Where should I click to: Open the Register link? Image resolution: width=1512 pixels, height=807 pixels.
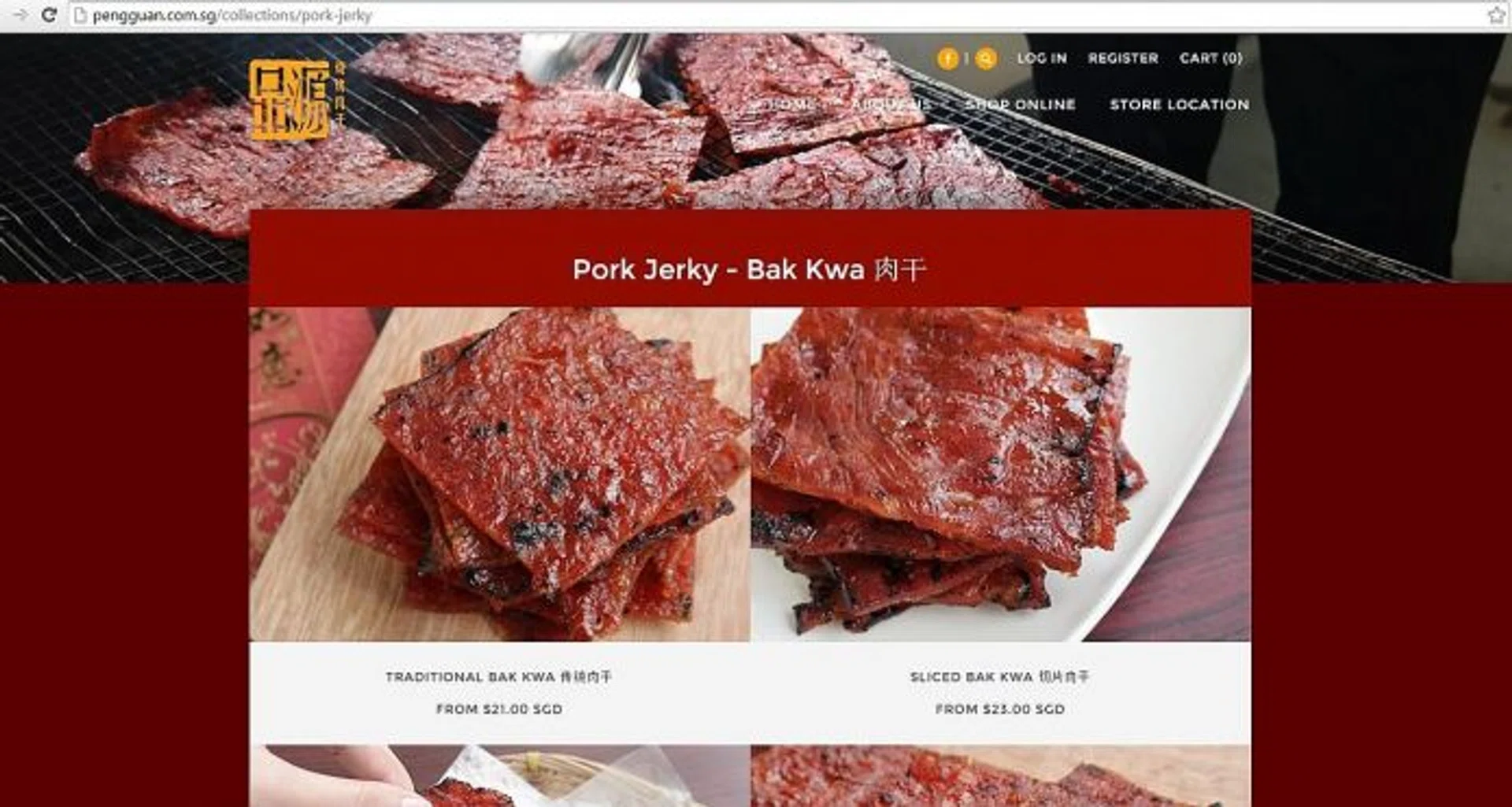point(1123,58)
